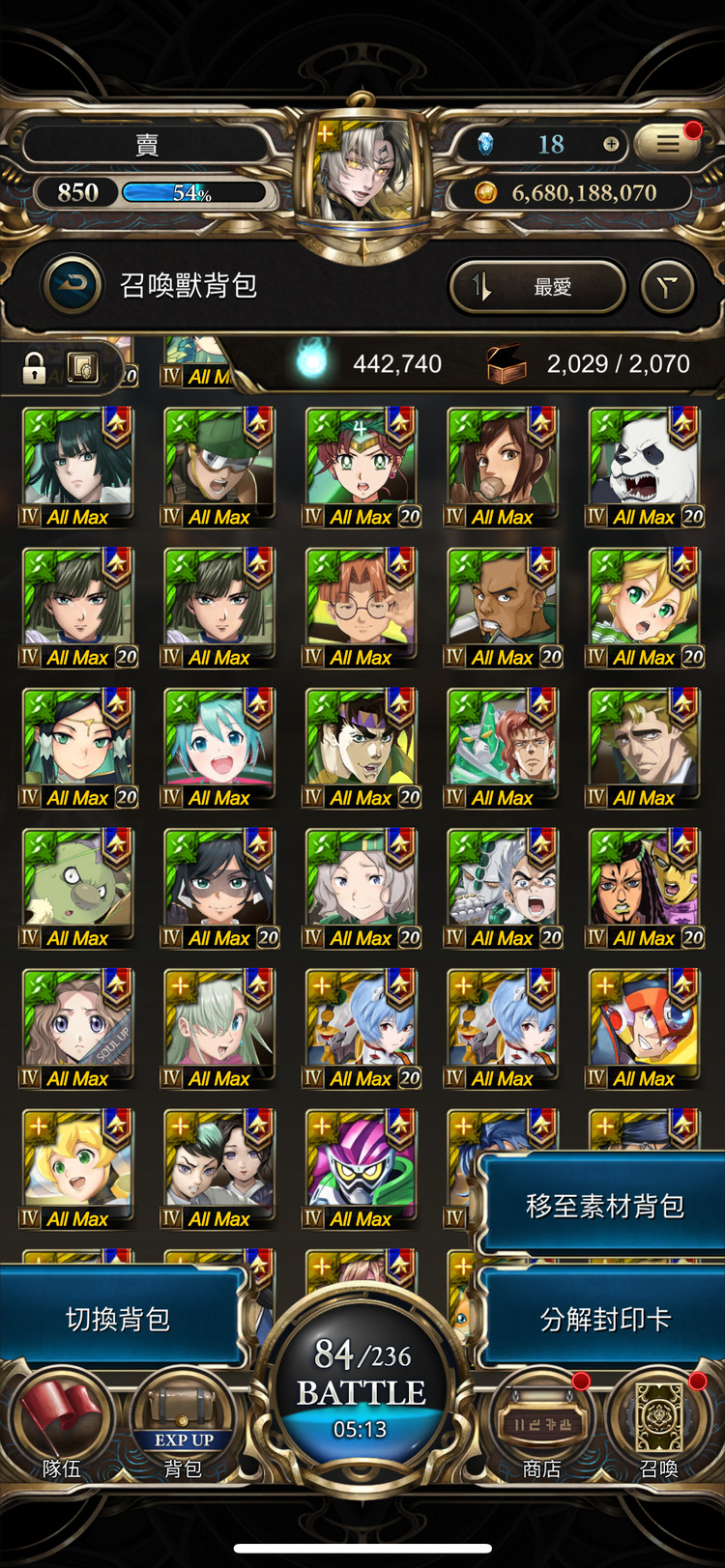
Task: Tap the back arrow beside 召喚獸背包
Action: pyautogui.click(x=72, y=285)
